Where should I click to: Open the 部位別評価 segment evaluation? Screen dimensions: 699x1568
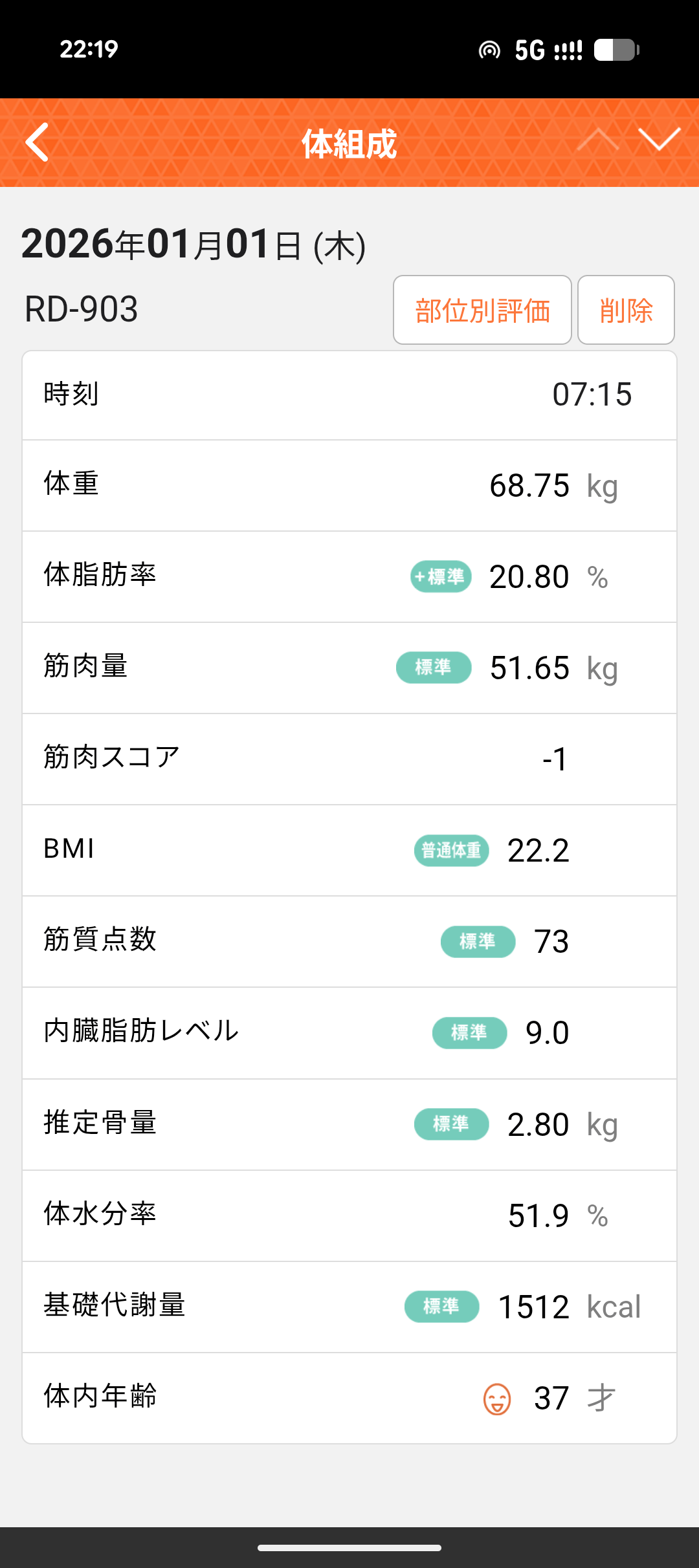point(482,310)
